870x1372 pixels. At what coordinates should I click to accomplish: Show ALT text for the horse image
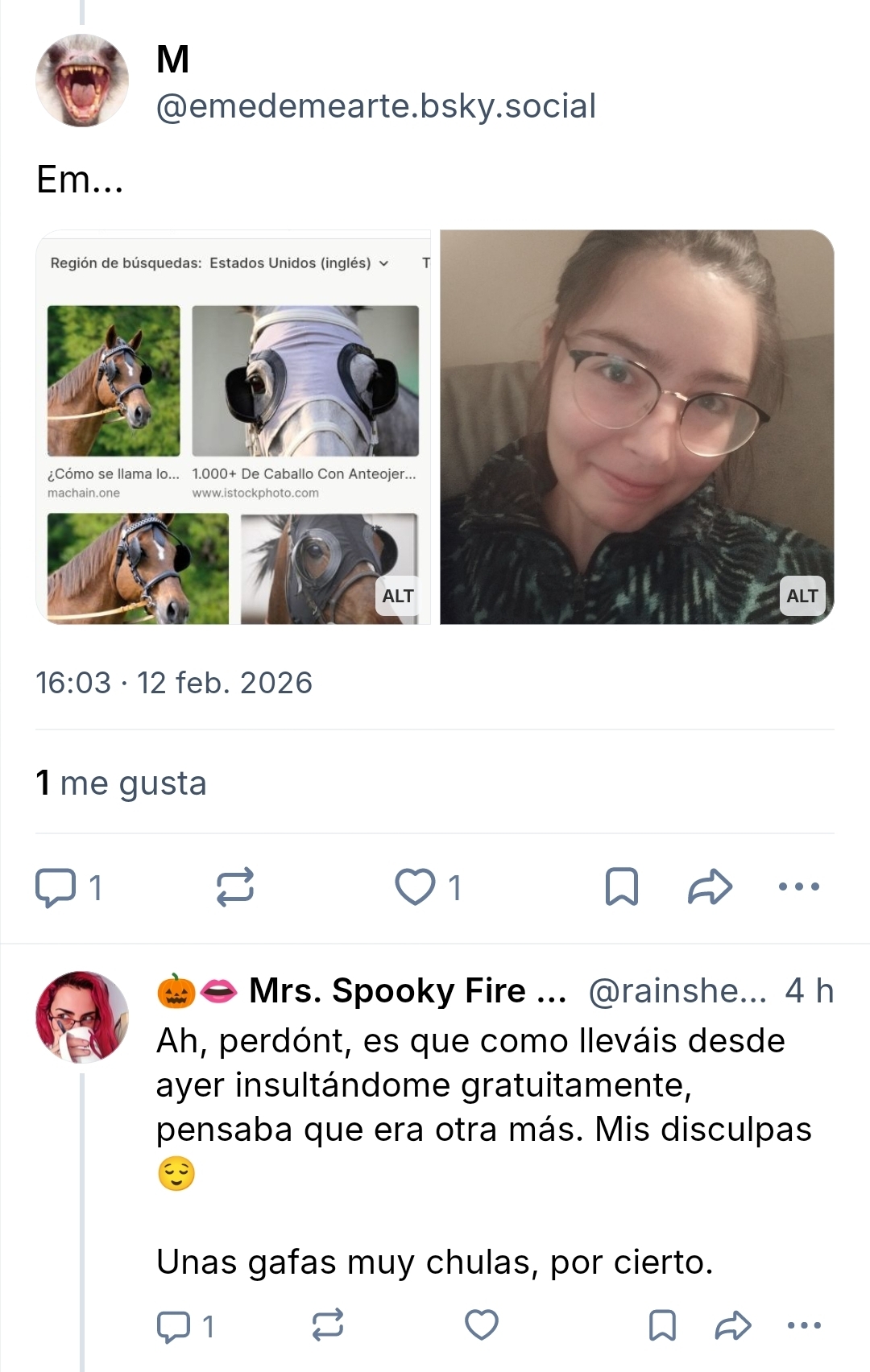[x=397, y=596]
